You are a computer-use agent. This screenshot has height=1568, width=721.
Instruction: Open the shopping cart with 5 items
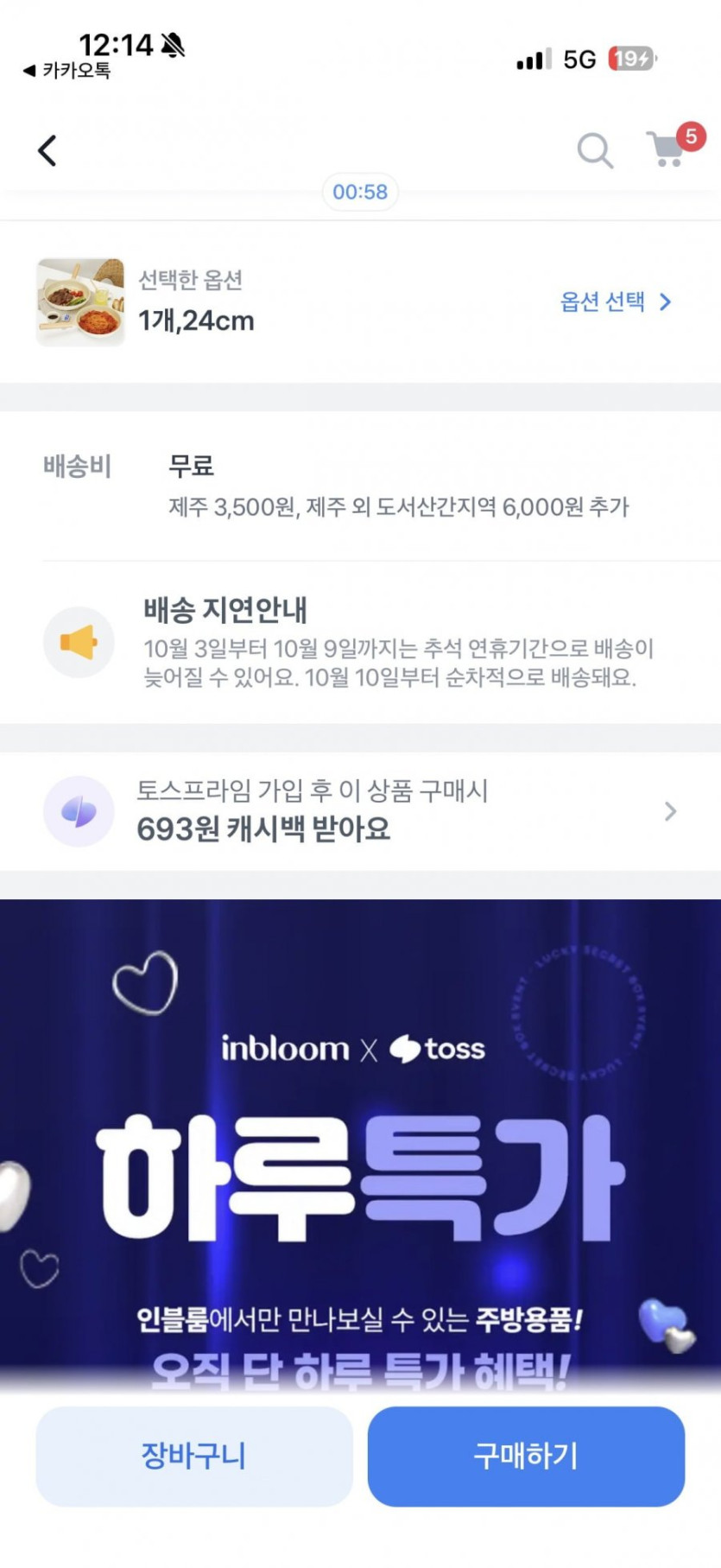pos(667,149)
